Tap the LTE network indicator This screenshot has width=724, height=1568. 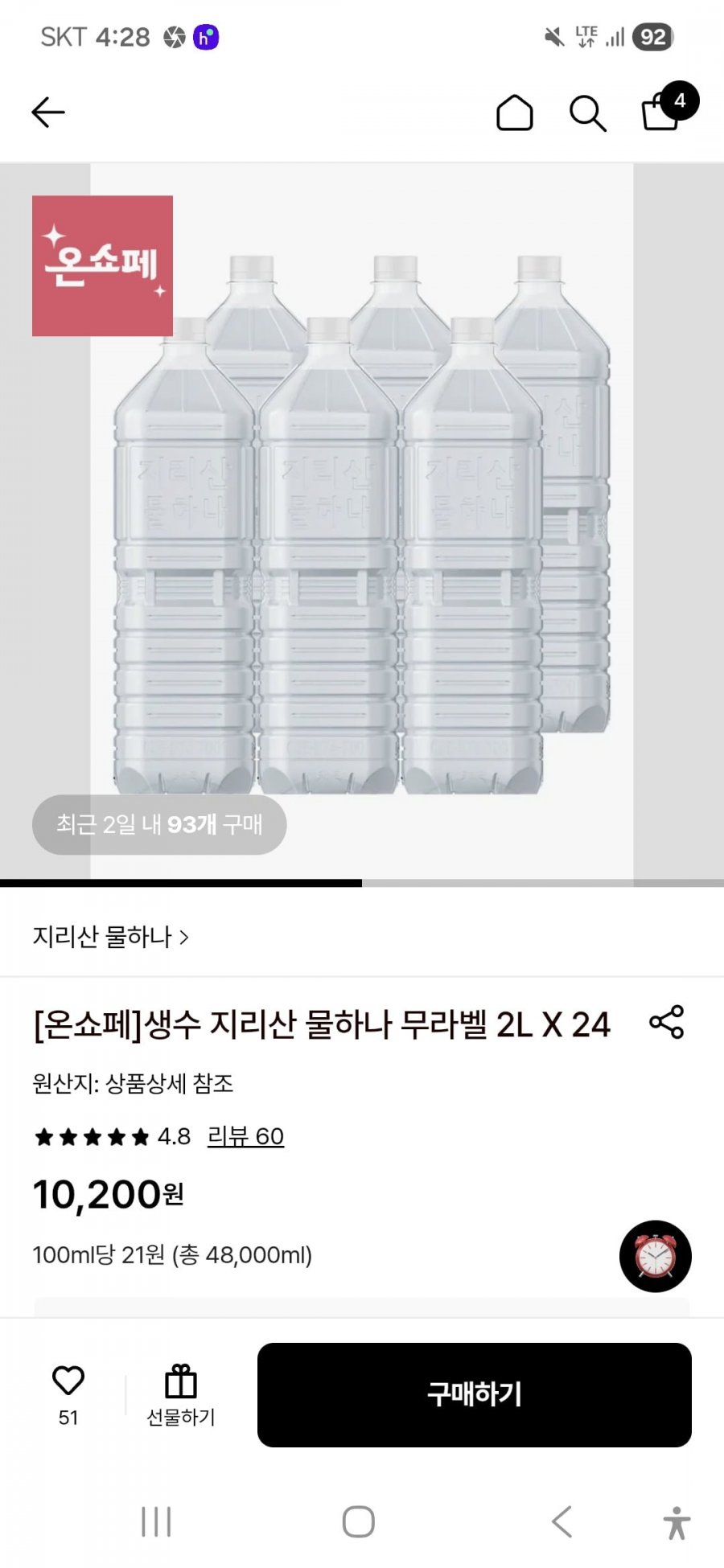tap(586, 36)
